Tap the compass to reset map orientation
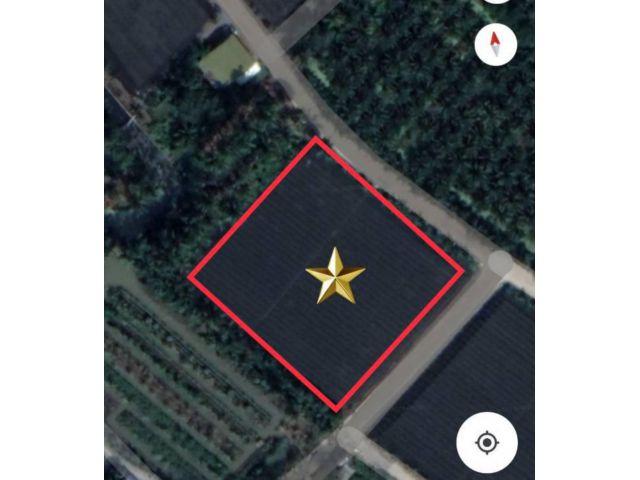The width and height of the screenshot is (640, 480). (x=495, y=44)
